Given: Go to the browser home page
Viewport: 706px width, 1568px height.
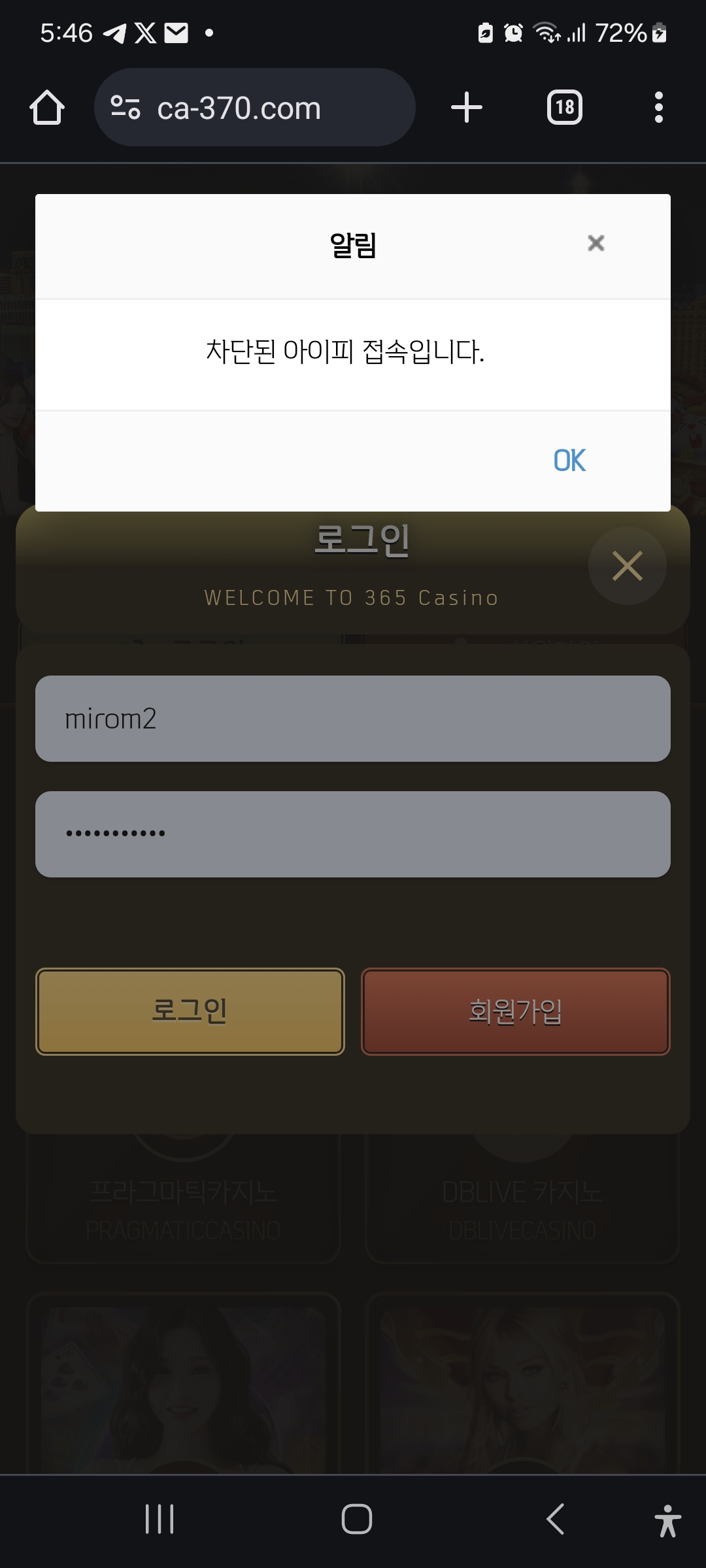Looking at the screenshot, I should pyautogui.click(x=47, y=108).
